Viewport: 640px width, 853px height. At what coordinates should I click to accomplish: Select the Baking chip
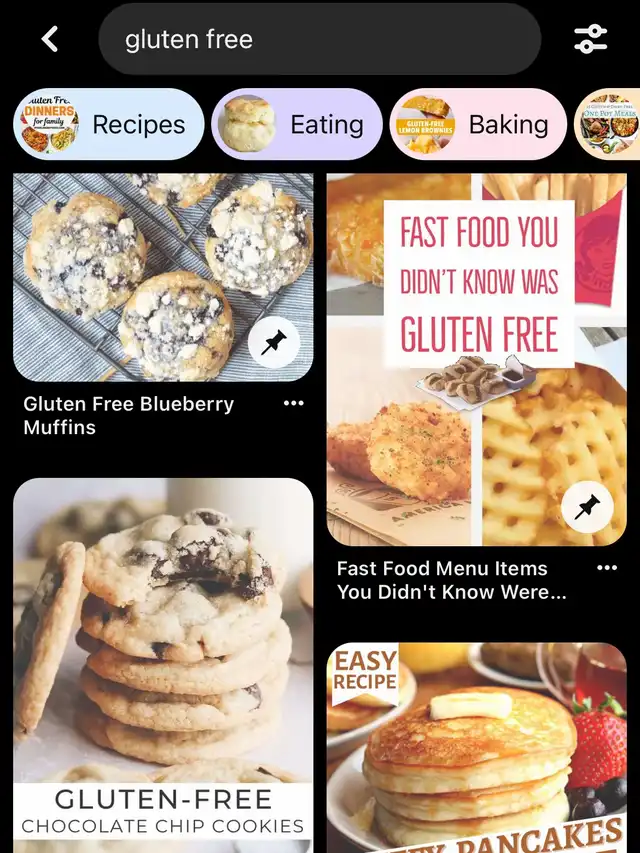478,125
